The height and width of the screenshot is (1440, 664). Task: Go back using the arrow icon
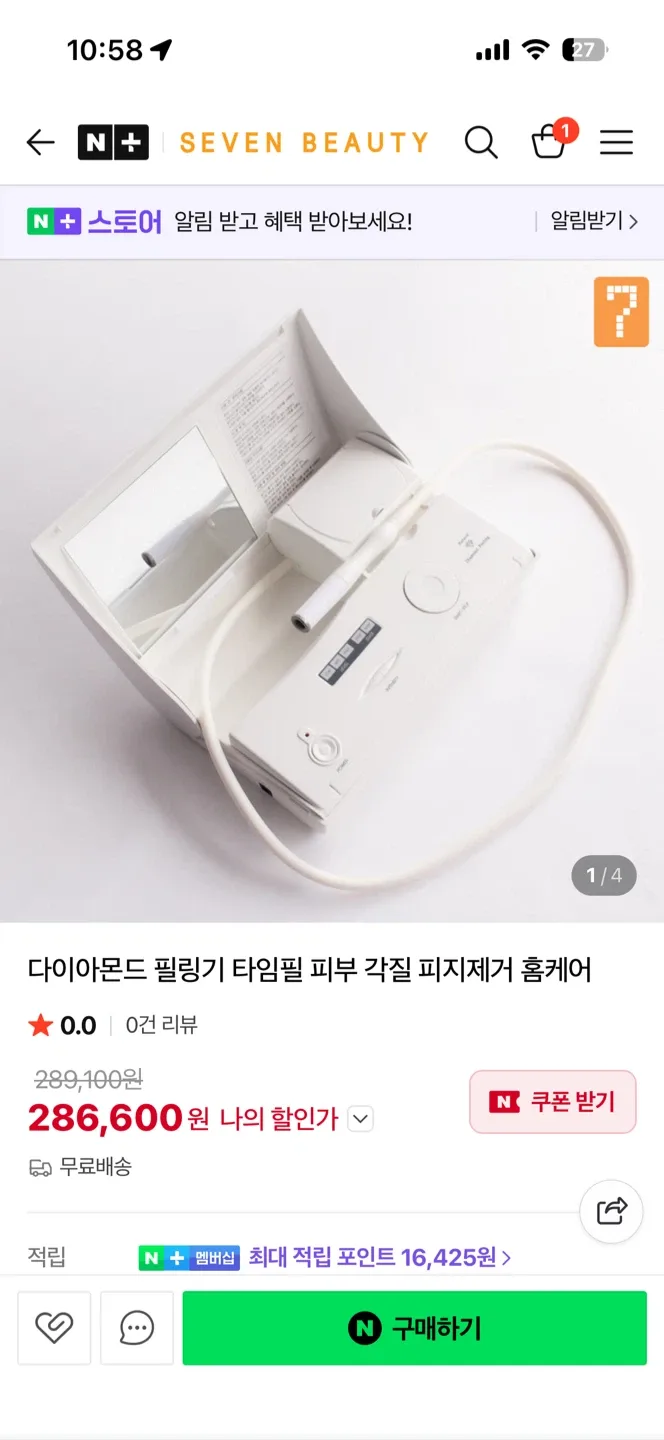pos(40,143)
